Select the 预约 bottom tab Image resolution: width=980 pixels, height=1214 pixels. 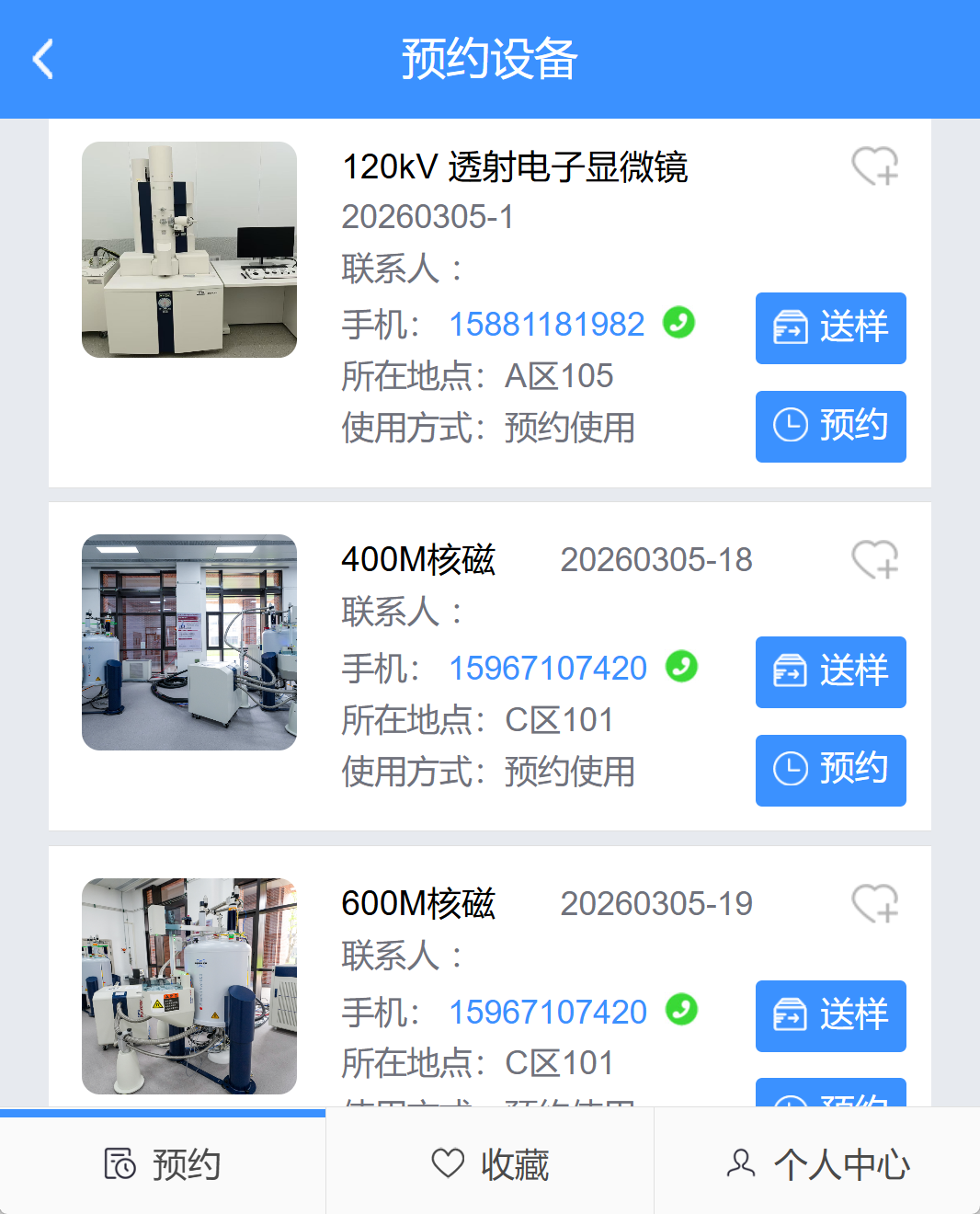(x=163, y=1163)
